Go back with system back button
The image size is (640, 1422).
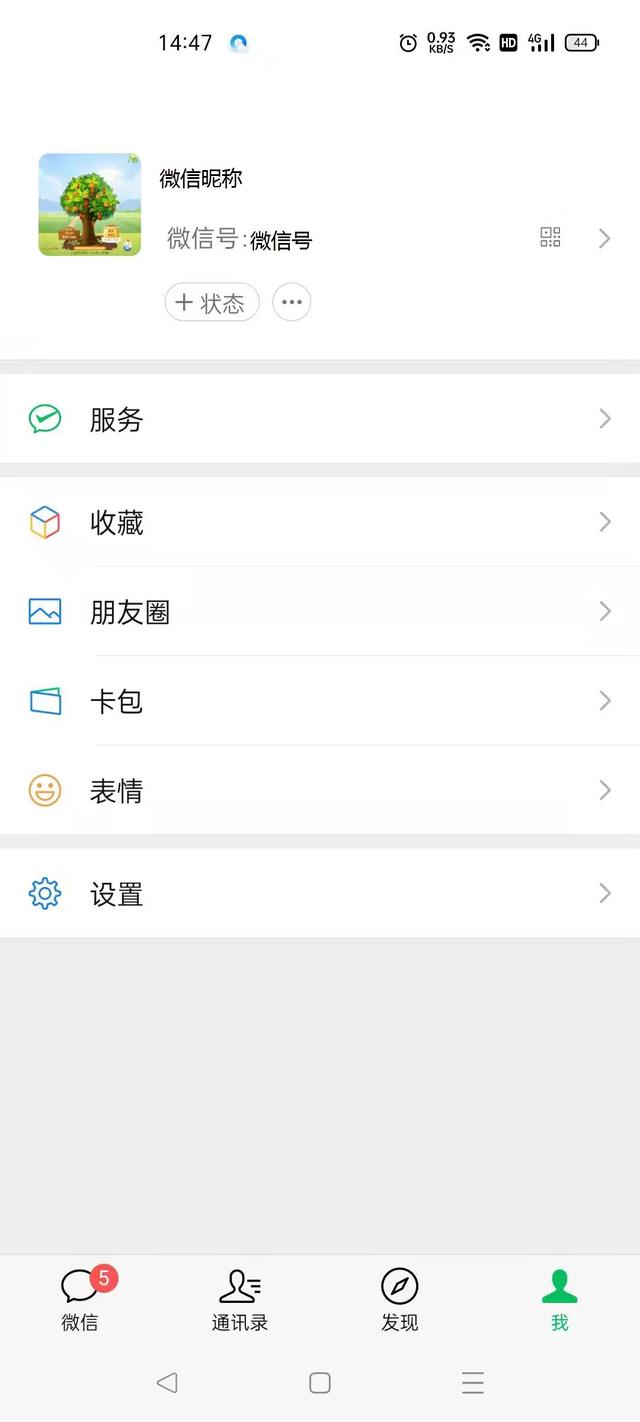click(167, 1383)
